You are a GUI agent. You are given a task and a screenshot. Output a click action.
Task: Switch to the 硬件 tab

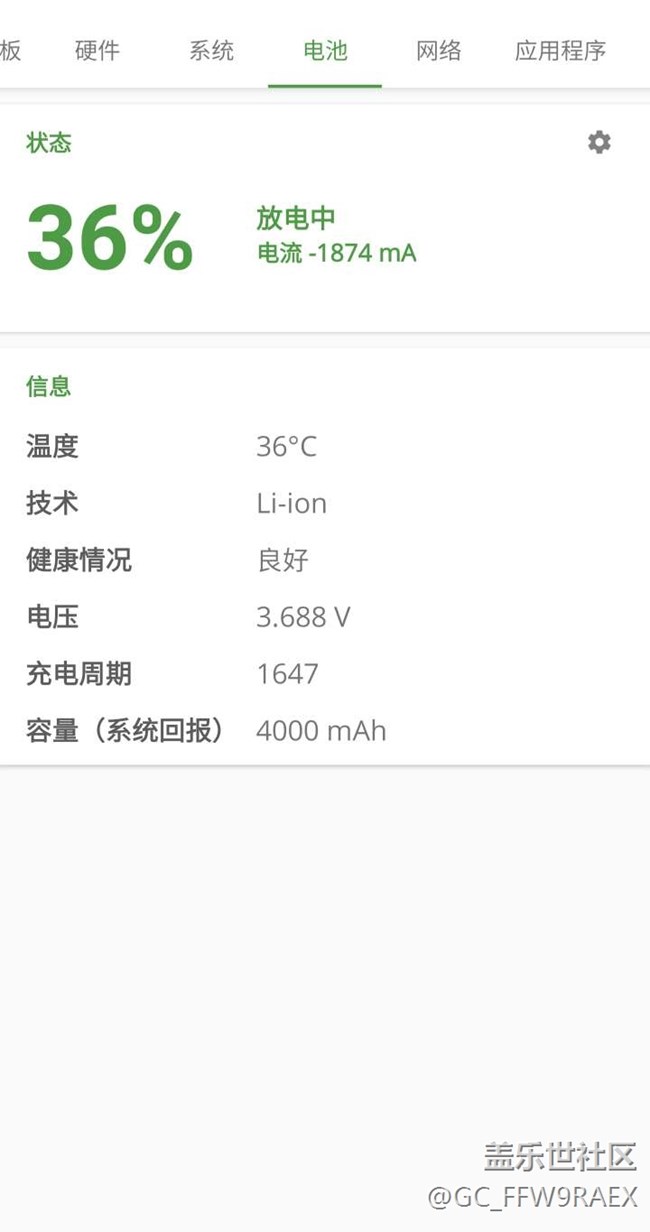(x=97, y=51)
